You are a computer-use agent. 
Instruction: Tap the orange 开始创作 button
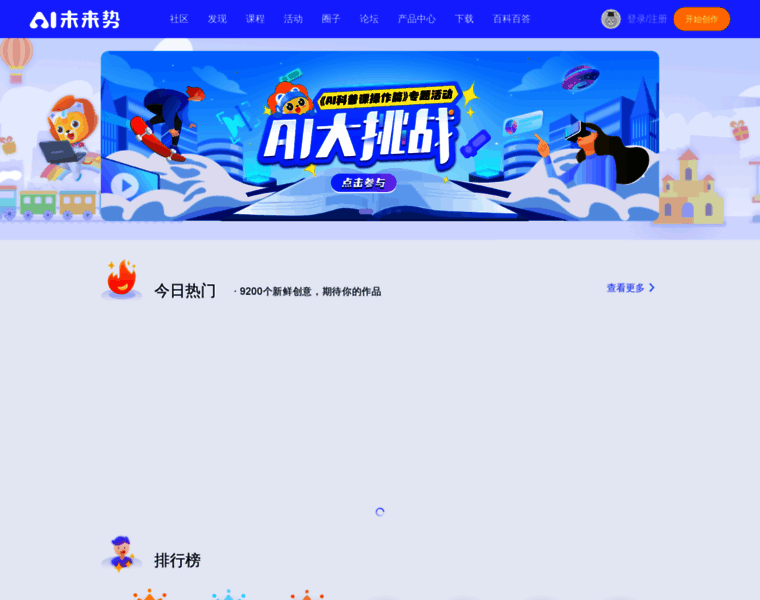coord(701,19)
